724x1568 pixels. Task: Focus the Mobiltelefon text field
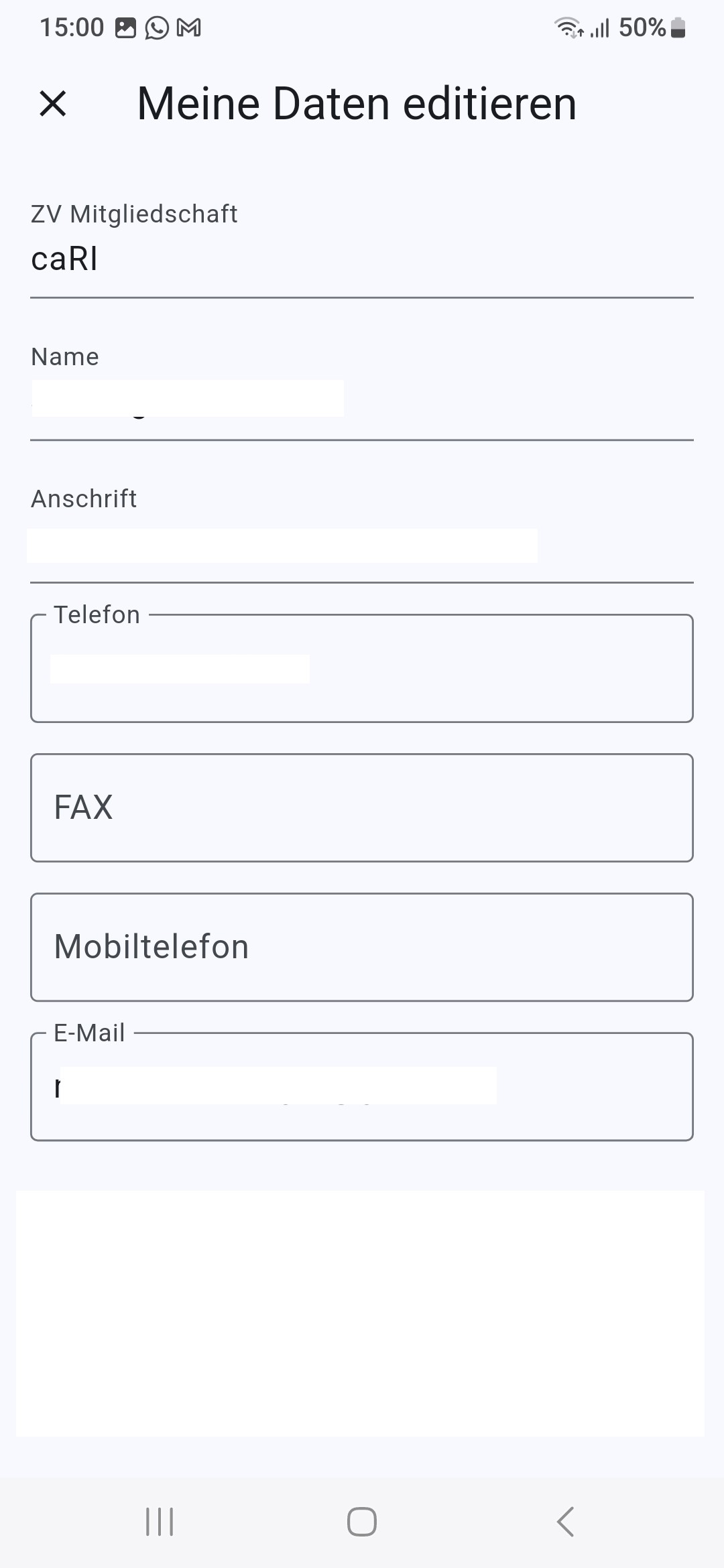coord(362,947)
